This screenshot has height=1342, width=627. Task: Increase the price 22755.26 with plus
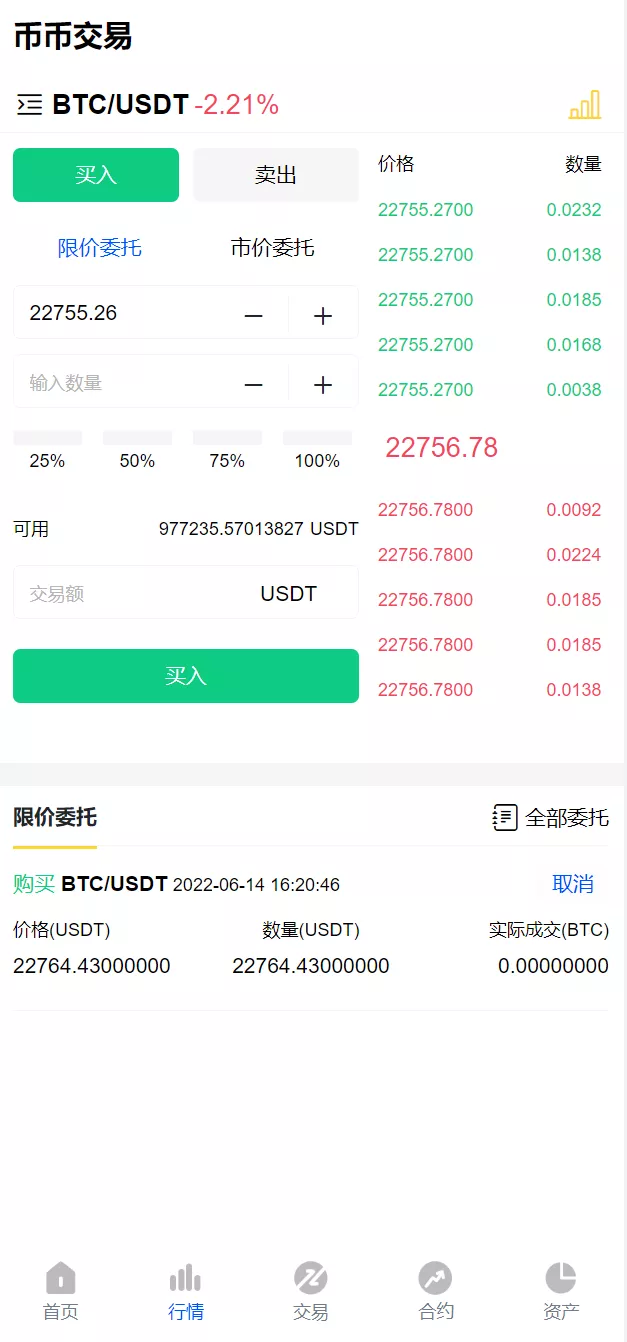(x=322, y=316)
